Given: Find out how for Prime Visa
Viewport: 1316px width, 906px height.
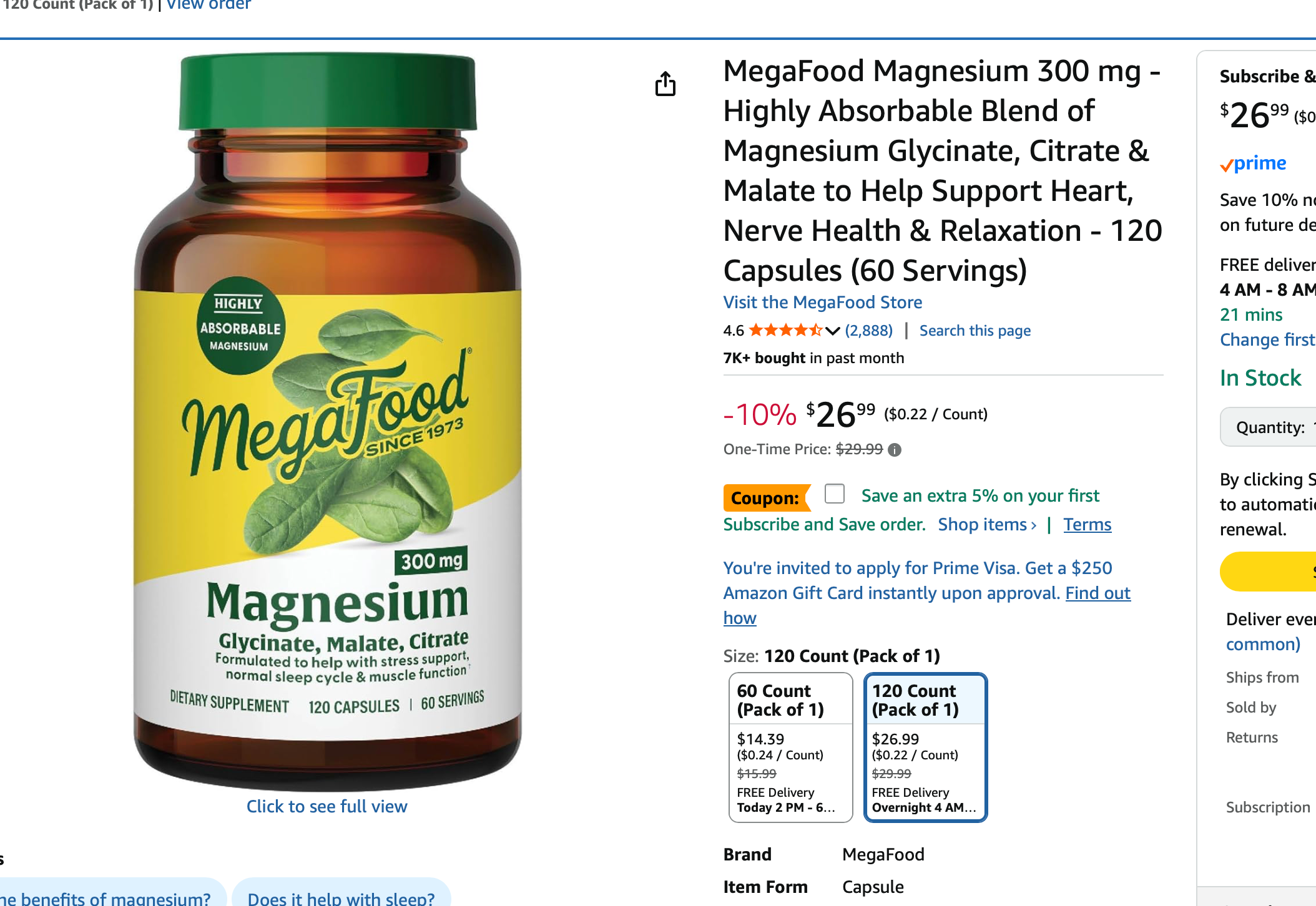Looking at the screenshot, I should tap(1097, 593).
